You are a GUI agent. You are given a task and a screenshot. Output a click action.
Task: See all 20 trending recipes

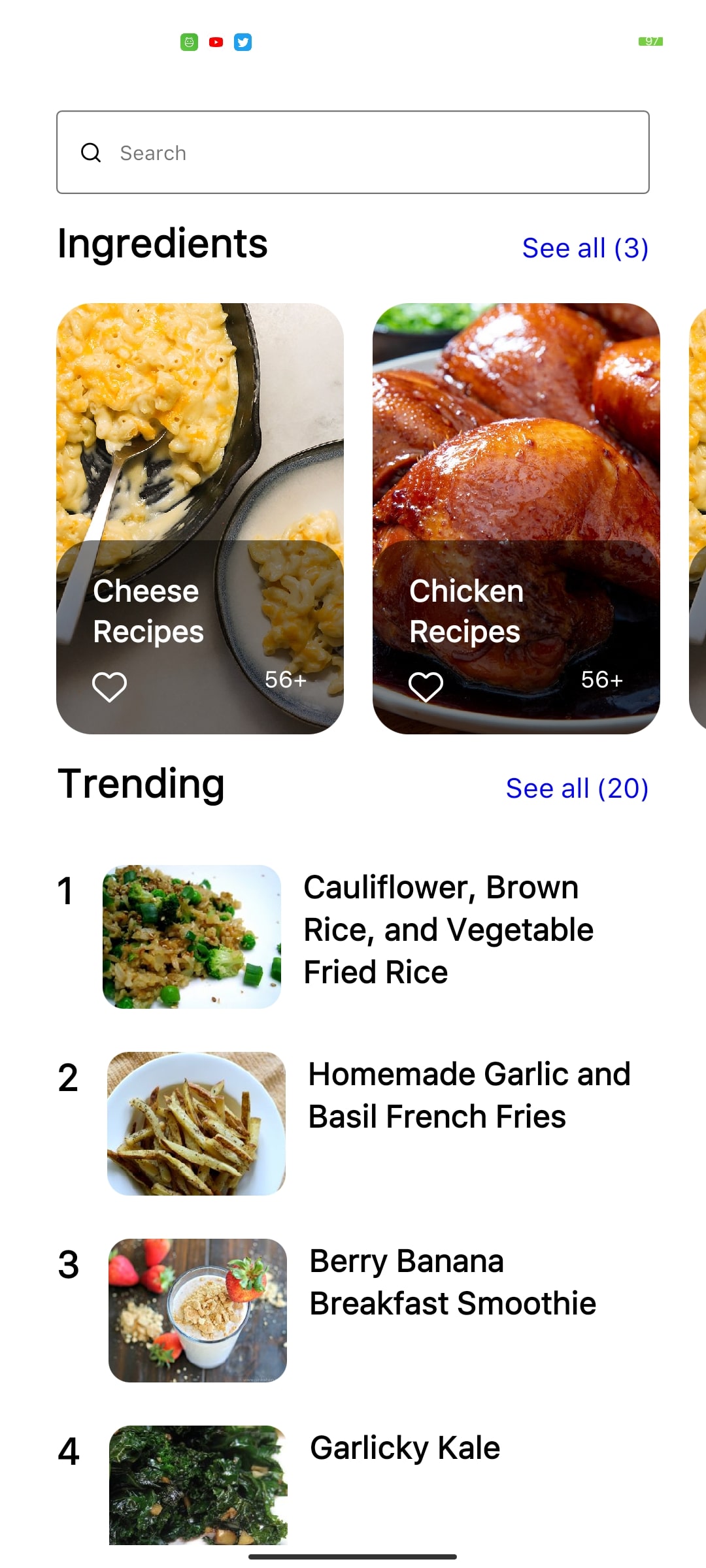pos(577,789)
